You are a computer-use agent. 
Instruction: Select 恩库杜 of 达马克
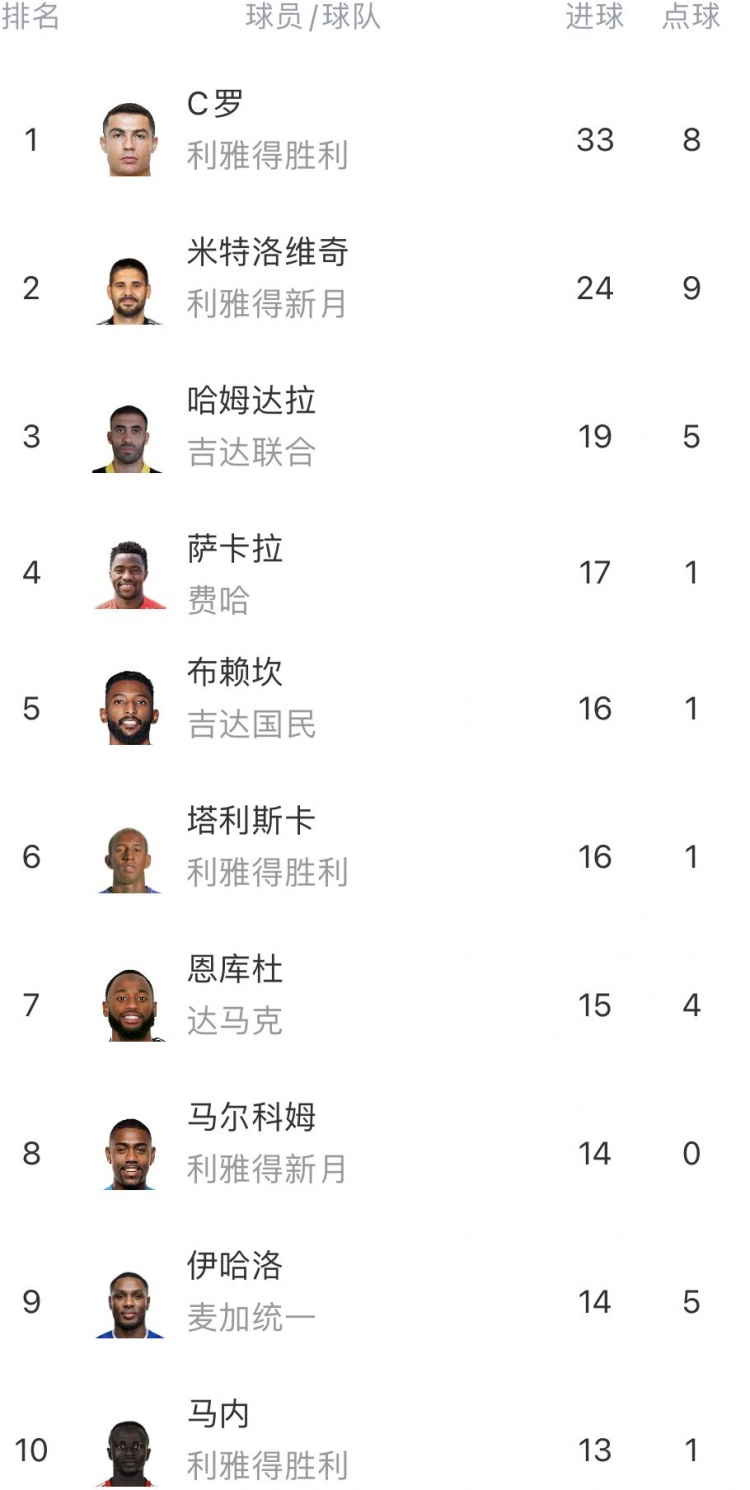(375, 1005)
